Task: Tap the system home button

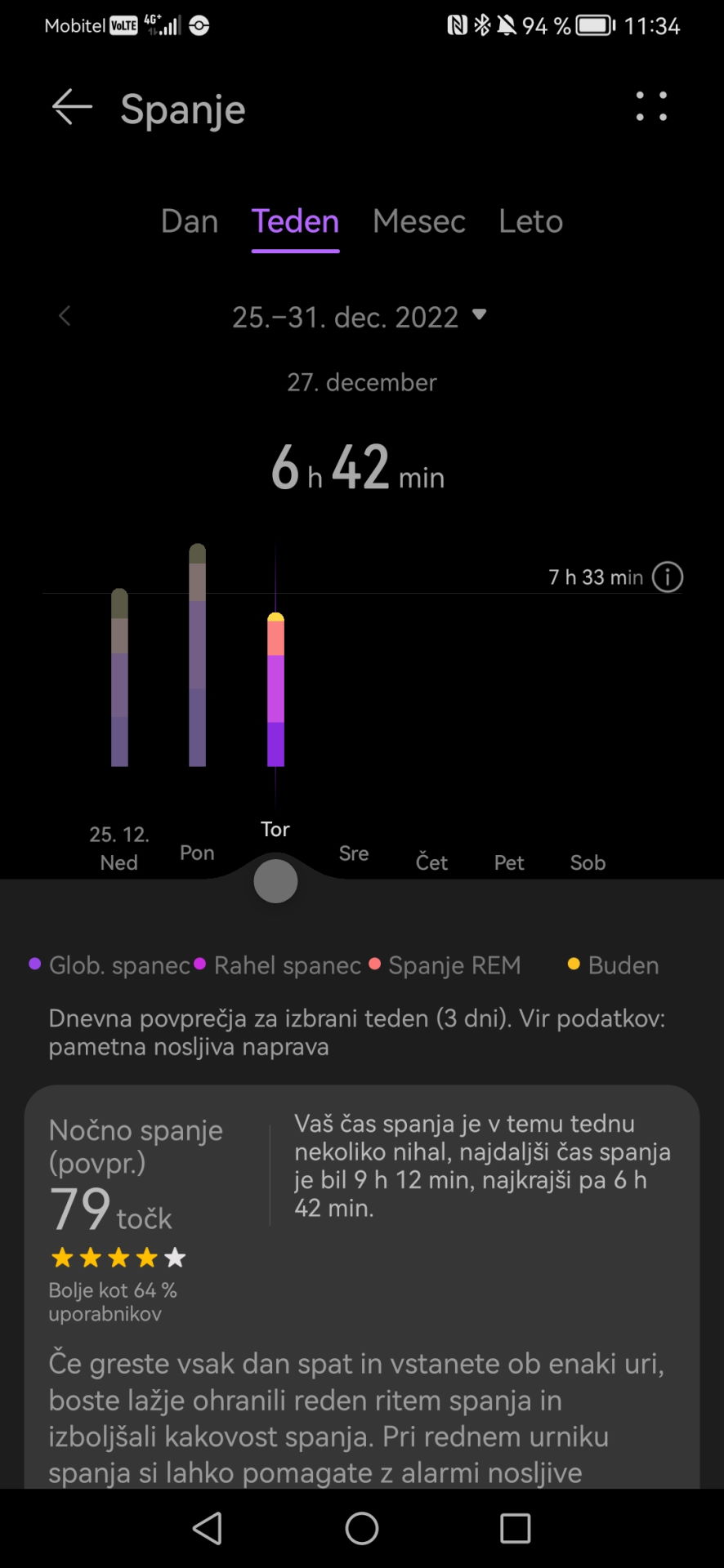Action: coord(361,1528)
